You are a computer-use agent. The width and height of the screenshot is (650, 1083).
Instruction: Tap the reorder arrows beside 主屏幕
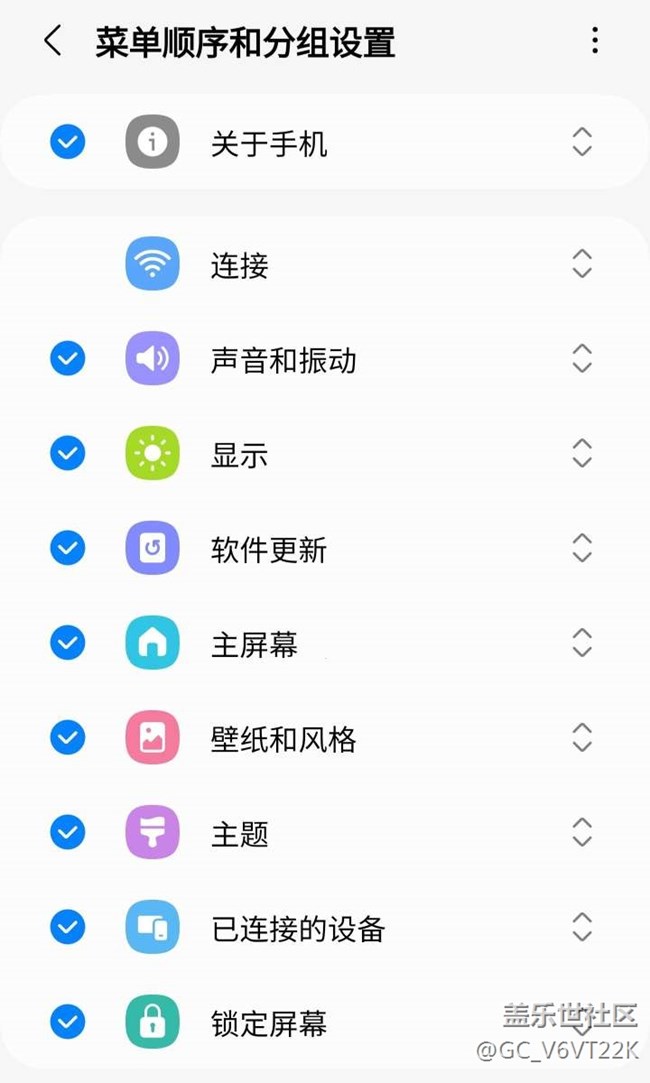point(582,643)
